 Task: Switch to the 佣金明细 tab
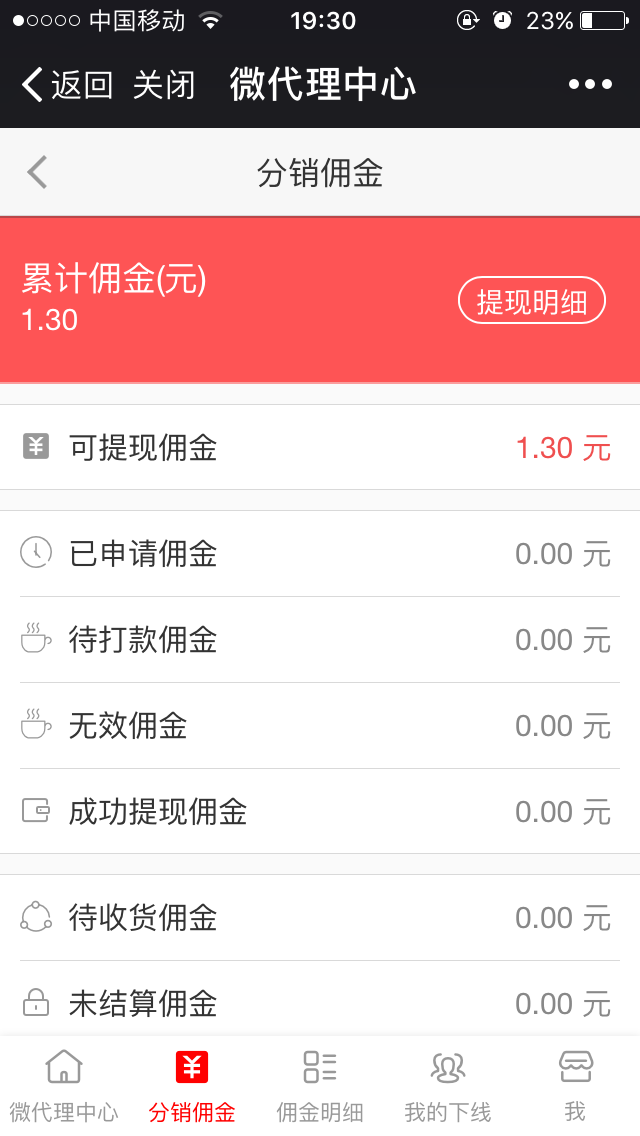(320, 1085)
